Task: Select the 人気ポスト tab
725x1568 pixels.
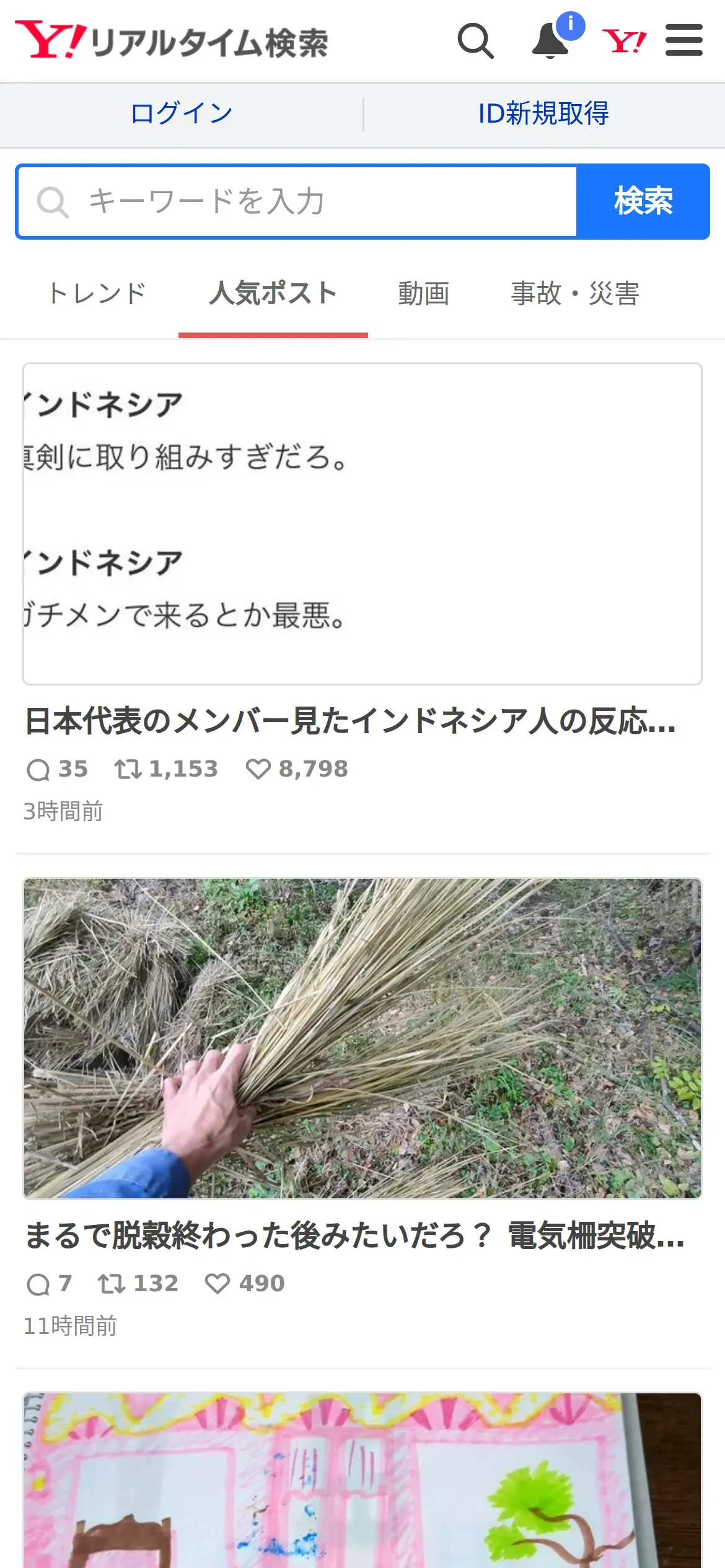Action: tap(273, 294)
